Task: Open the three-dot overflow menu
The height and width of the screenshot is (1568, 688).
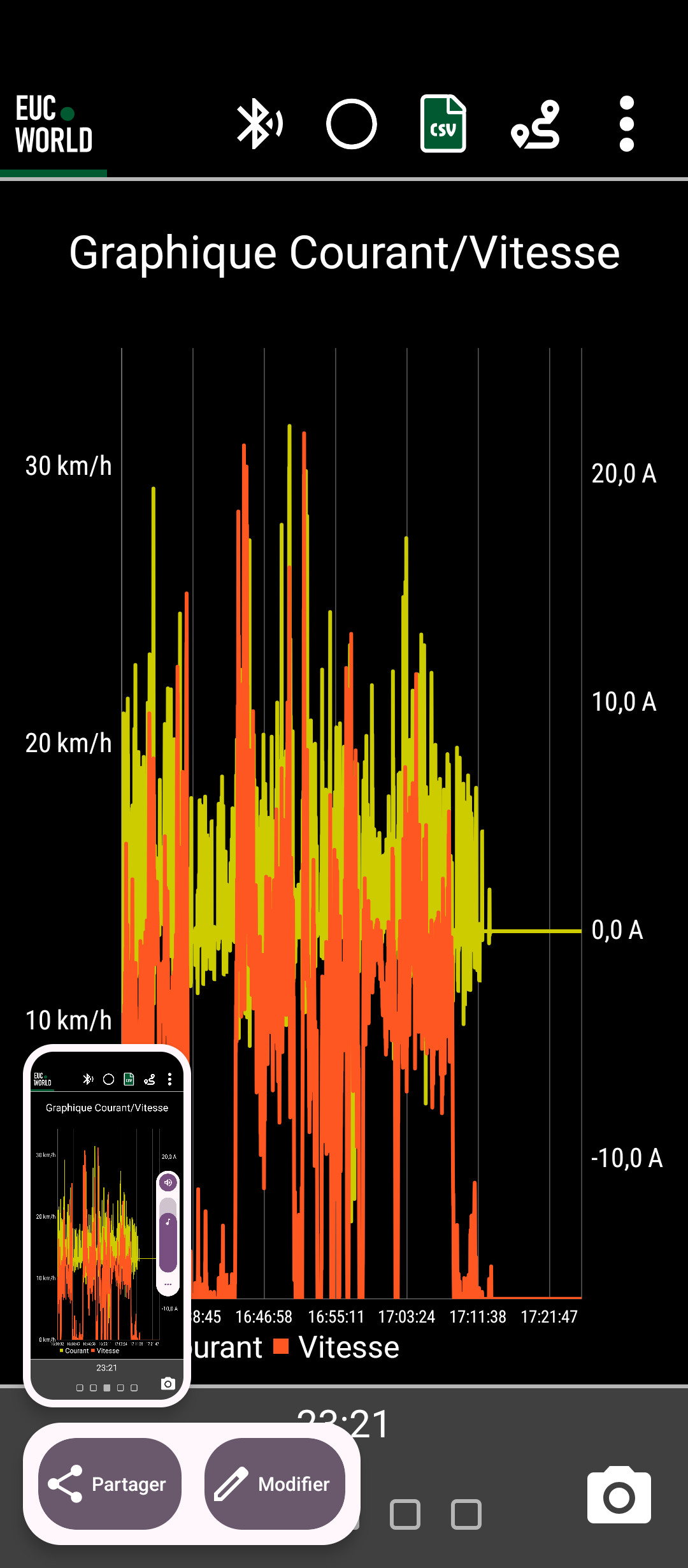Action: (627, 124)
